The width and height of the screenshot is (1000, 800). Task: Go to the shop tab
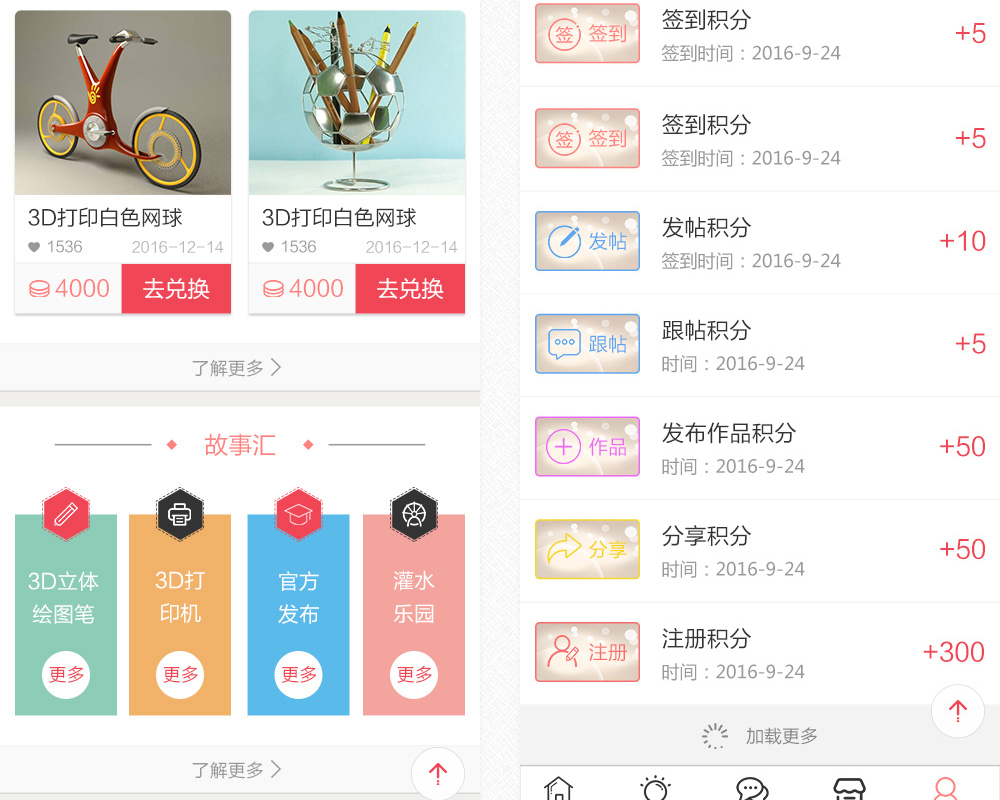pos(849,788)
